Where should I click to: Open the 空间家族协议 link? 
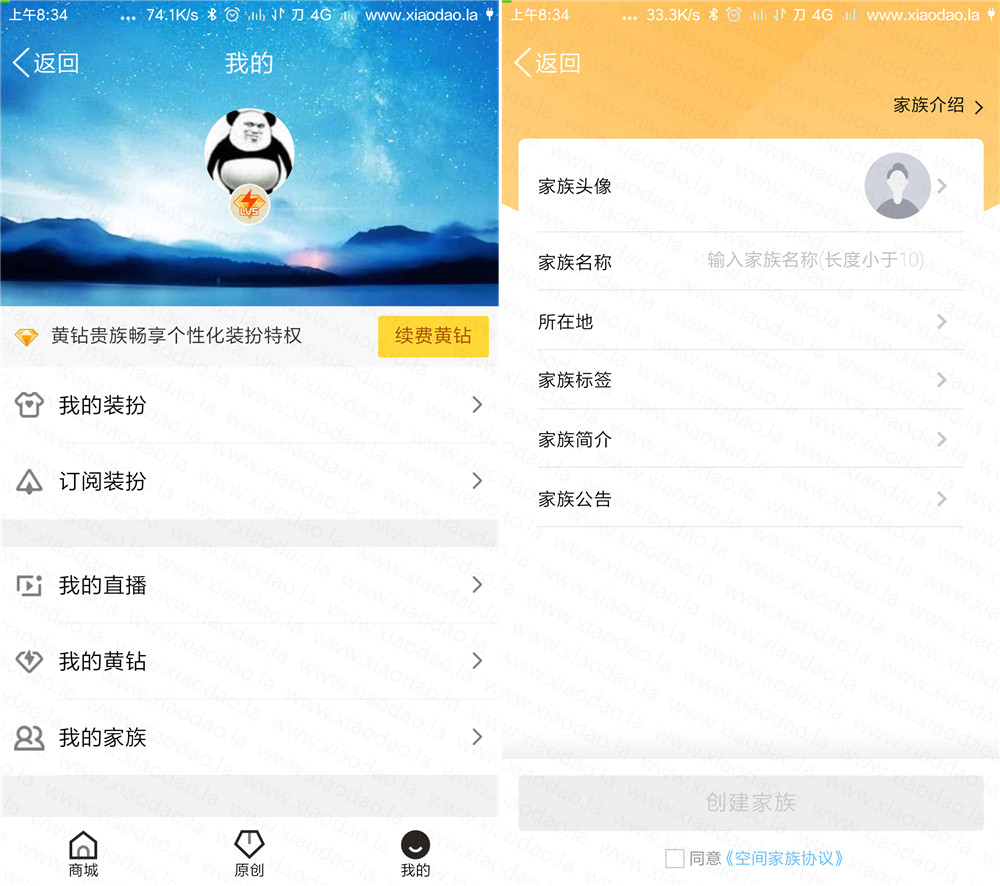point(785,858)
